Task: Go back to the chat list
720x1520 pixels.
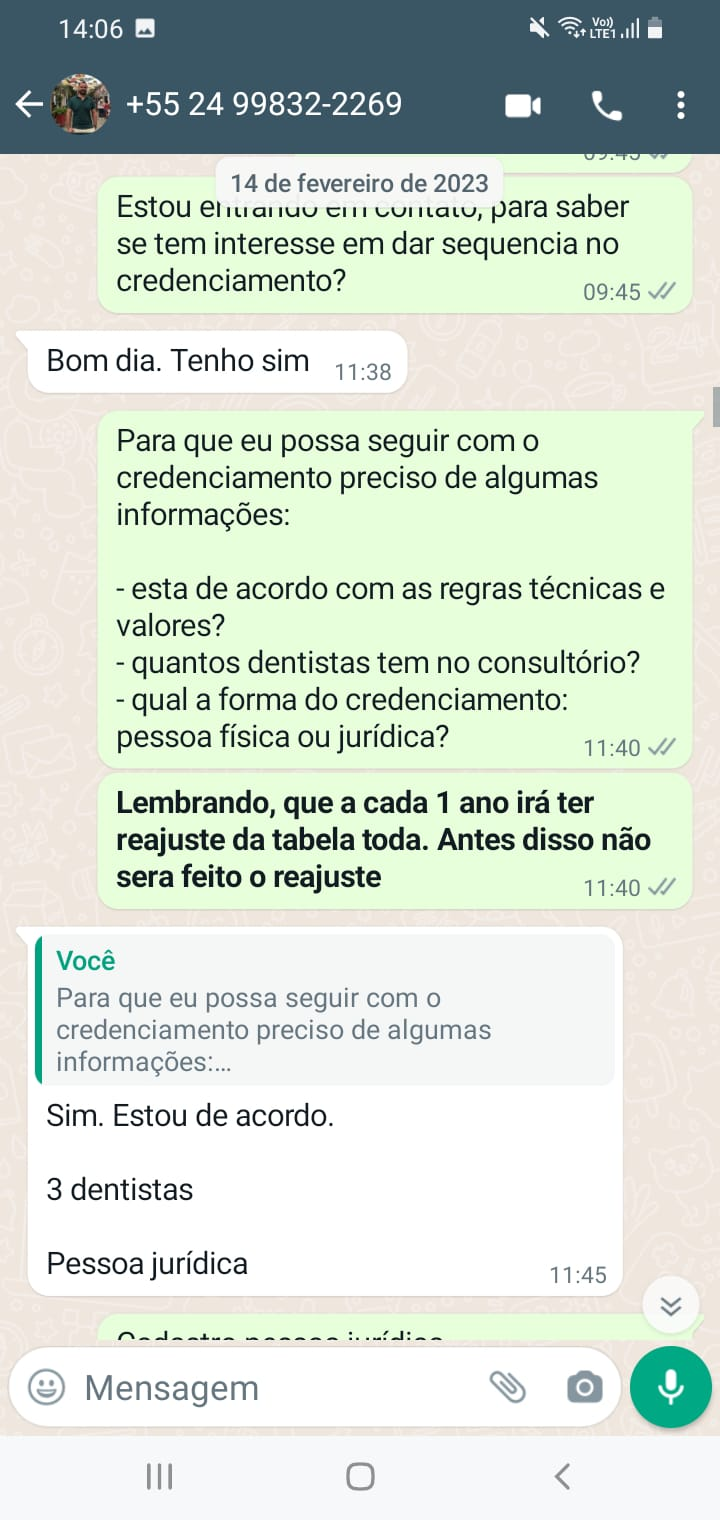Action: point(29,104)
